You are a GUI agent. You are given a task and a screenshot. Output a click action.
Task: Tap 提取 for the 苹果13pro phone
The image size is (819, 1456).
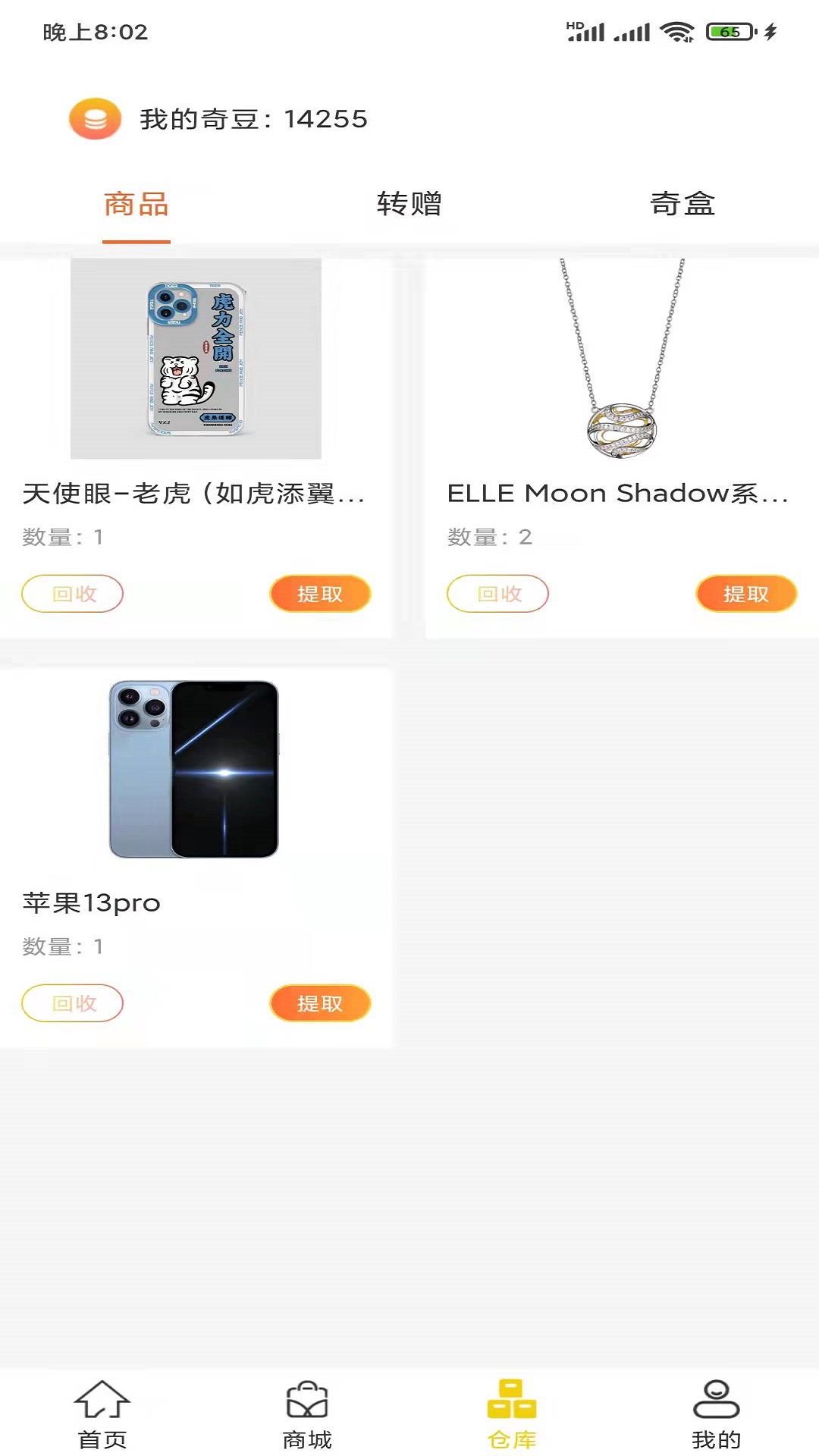point(320,1003)
